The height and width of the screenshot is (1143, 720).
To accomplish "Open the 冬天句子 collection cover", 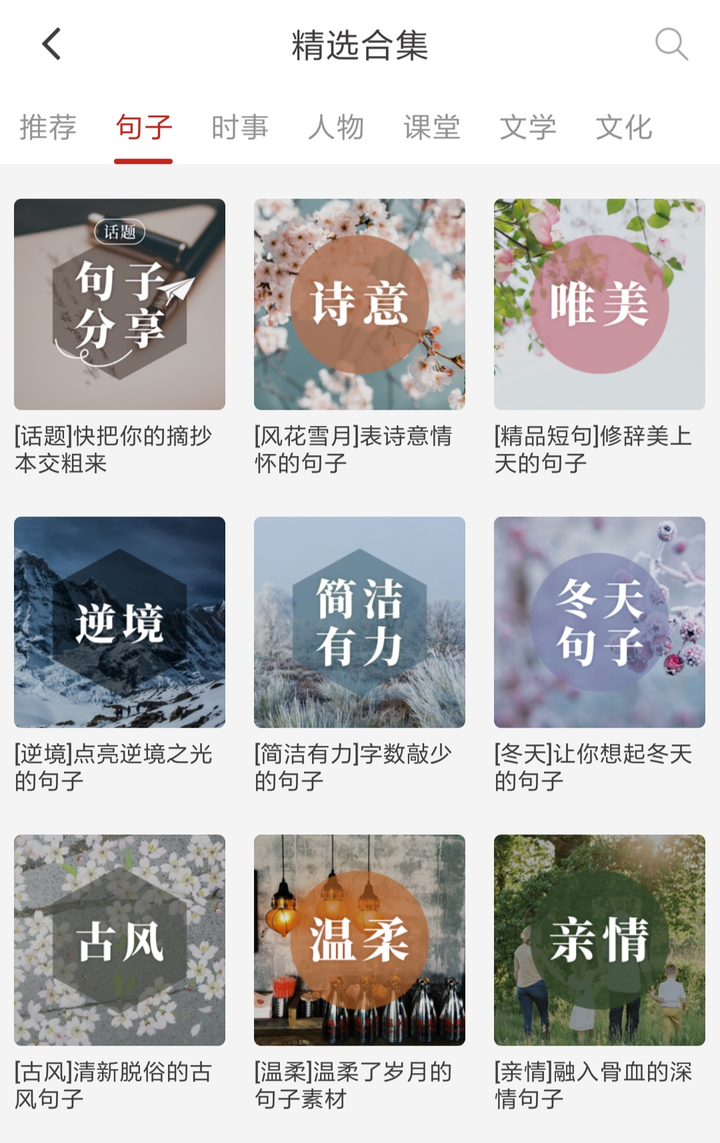I will [x=599, y=621].
